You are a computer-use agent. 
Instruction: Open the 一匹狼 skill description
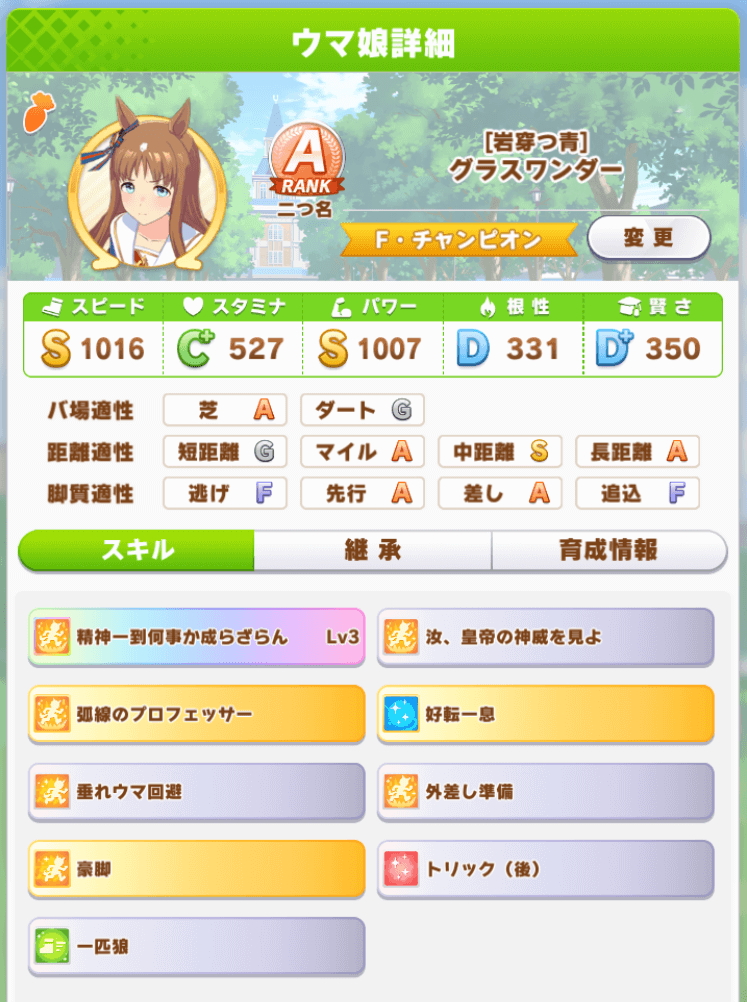coord(196,946)
